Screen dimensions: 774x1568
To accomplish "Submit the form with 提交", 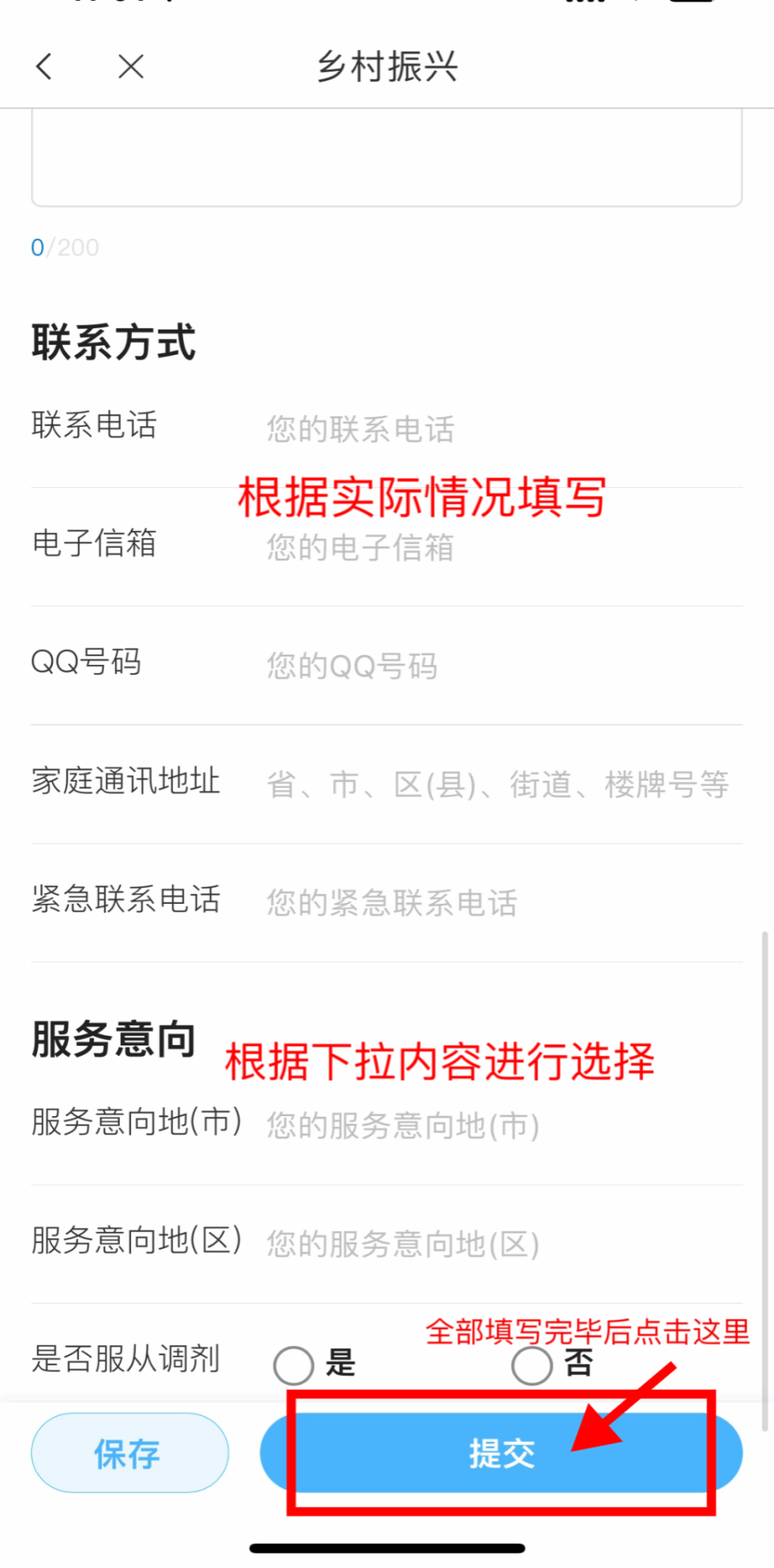I will [x=500, y=1453].
